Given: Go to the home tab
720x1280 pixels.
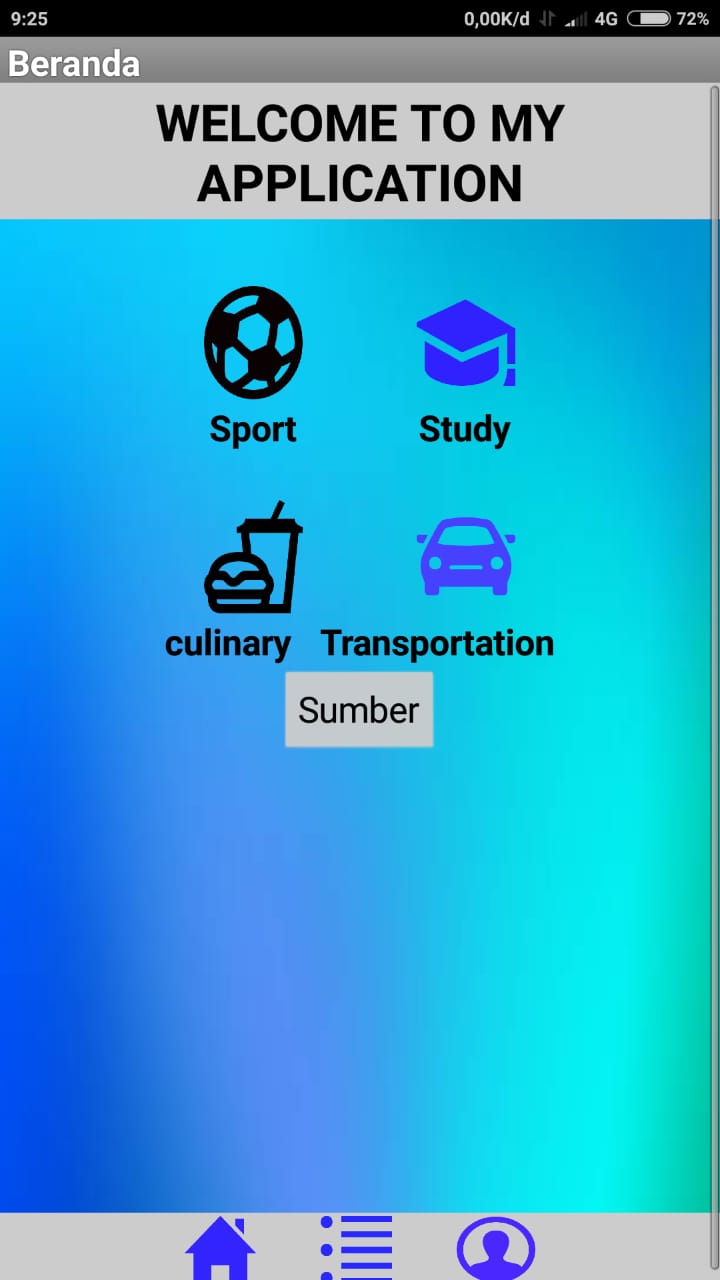Looking at the screenshot, I should point(220,1249).
